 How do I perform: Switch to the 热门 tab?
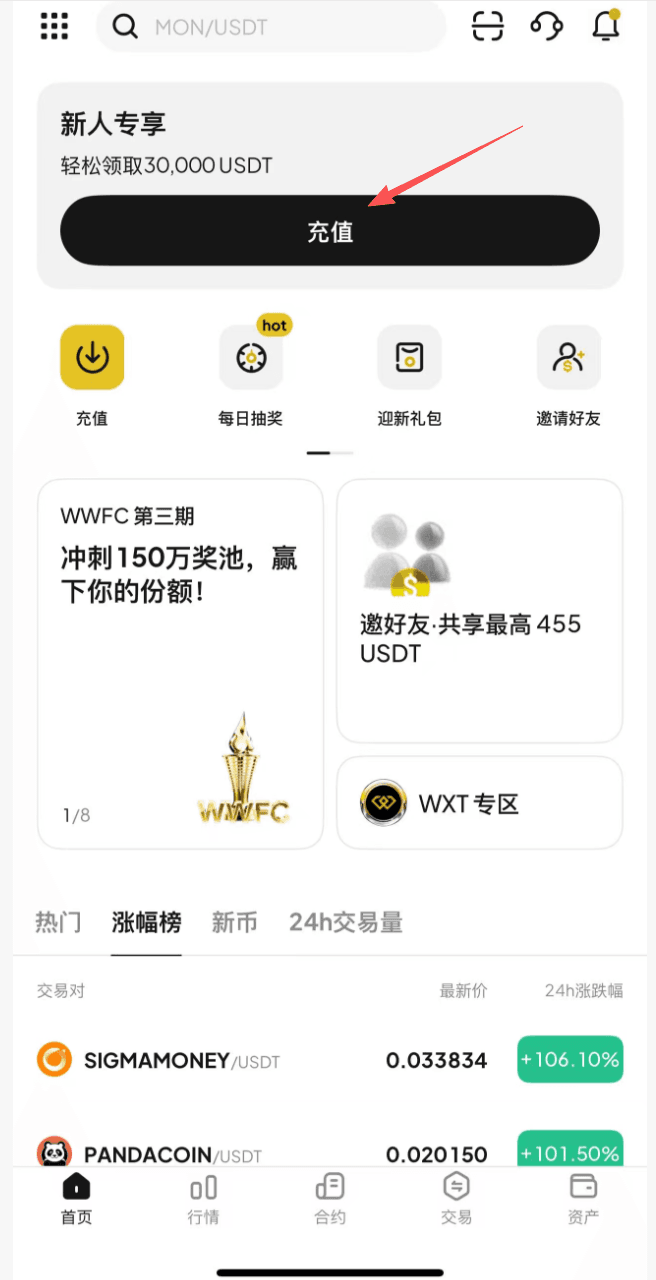coord(58,922)
